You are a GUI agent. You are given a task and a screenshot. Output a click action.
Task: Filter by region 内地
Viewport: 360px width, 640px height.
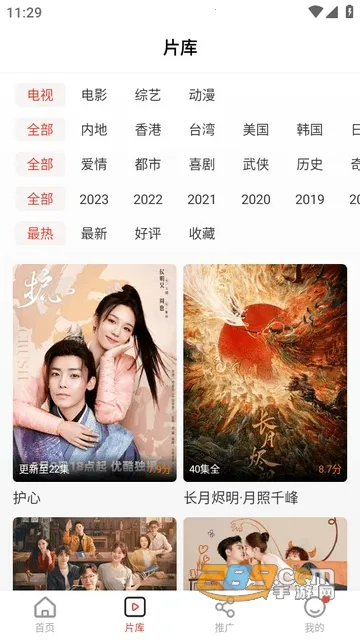point(94,129)
